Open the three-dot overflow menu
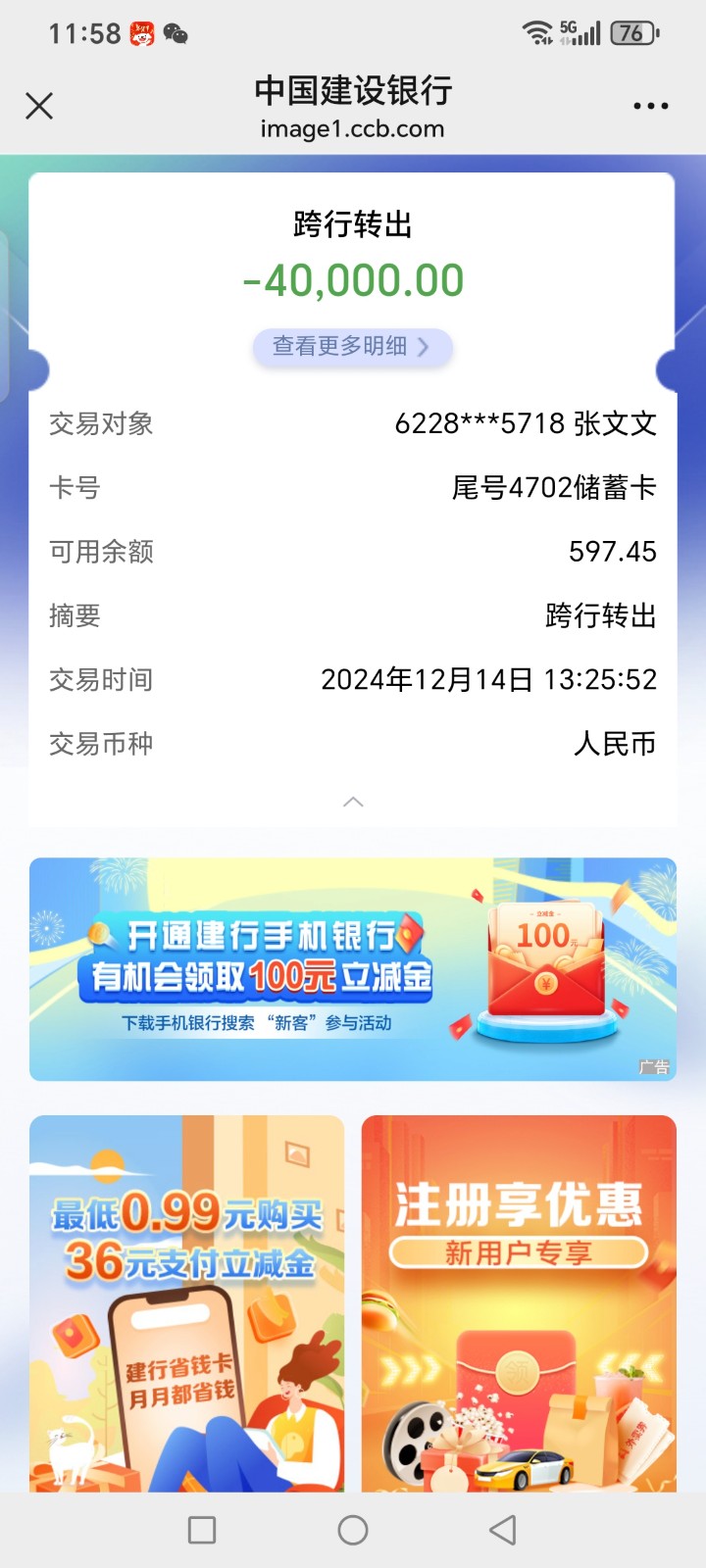The width and height of the screenshot is (706, 1568). click(650, 106)
